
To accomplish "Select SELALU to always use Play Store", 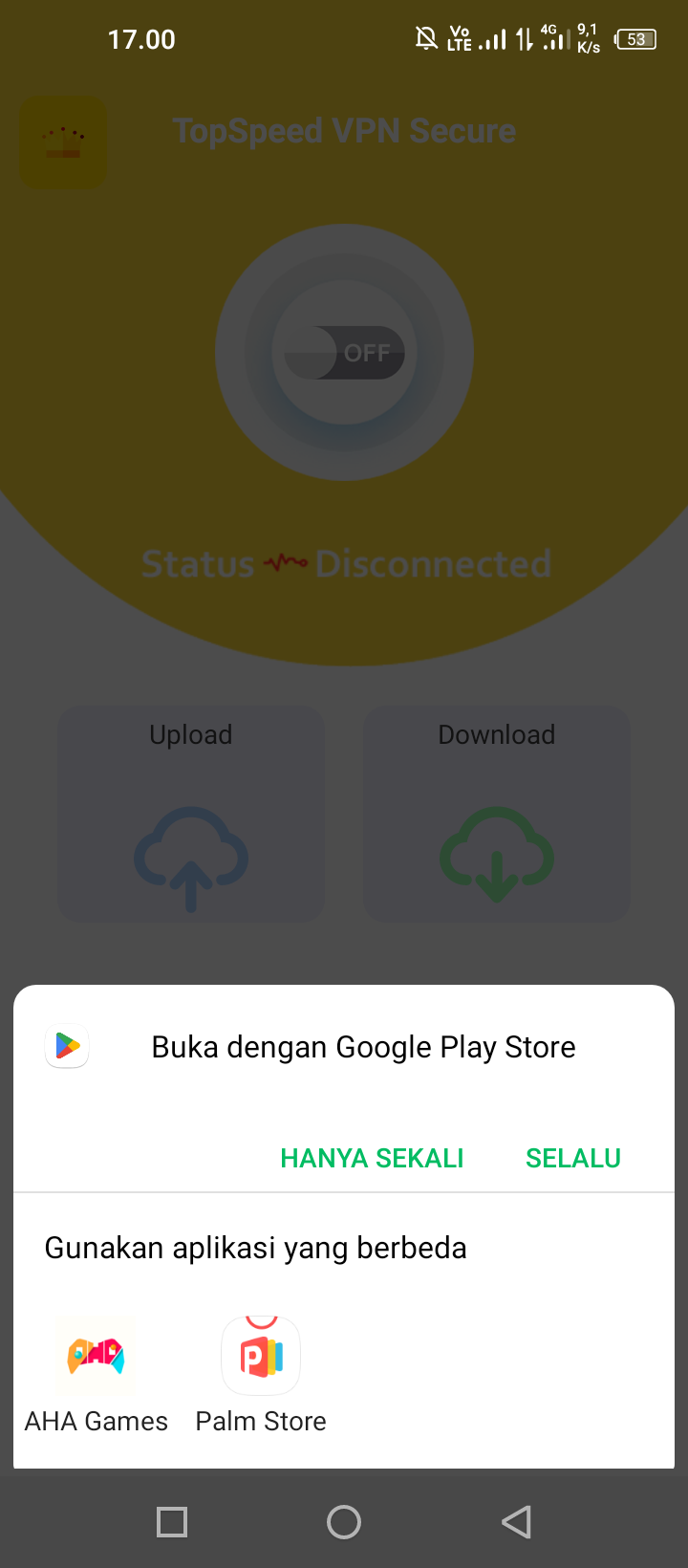I will coord(573,1158).
